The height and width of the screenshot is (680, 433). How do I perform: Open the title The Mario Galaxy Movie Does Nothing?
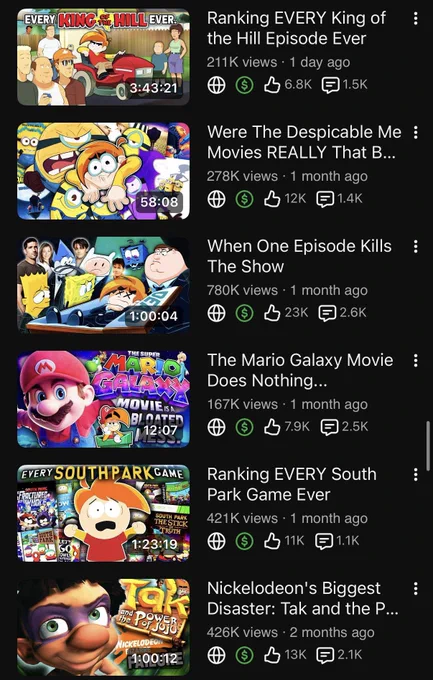[300, 370]
